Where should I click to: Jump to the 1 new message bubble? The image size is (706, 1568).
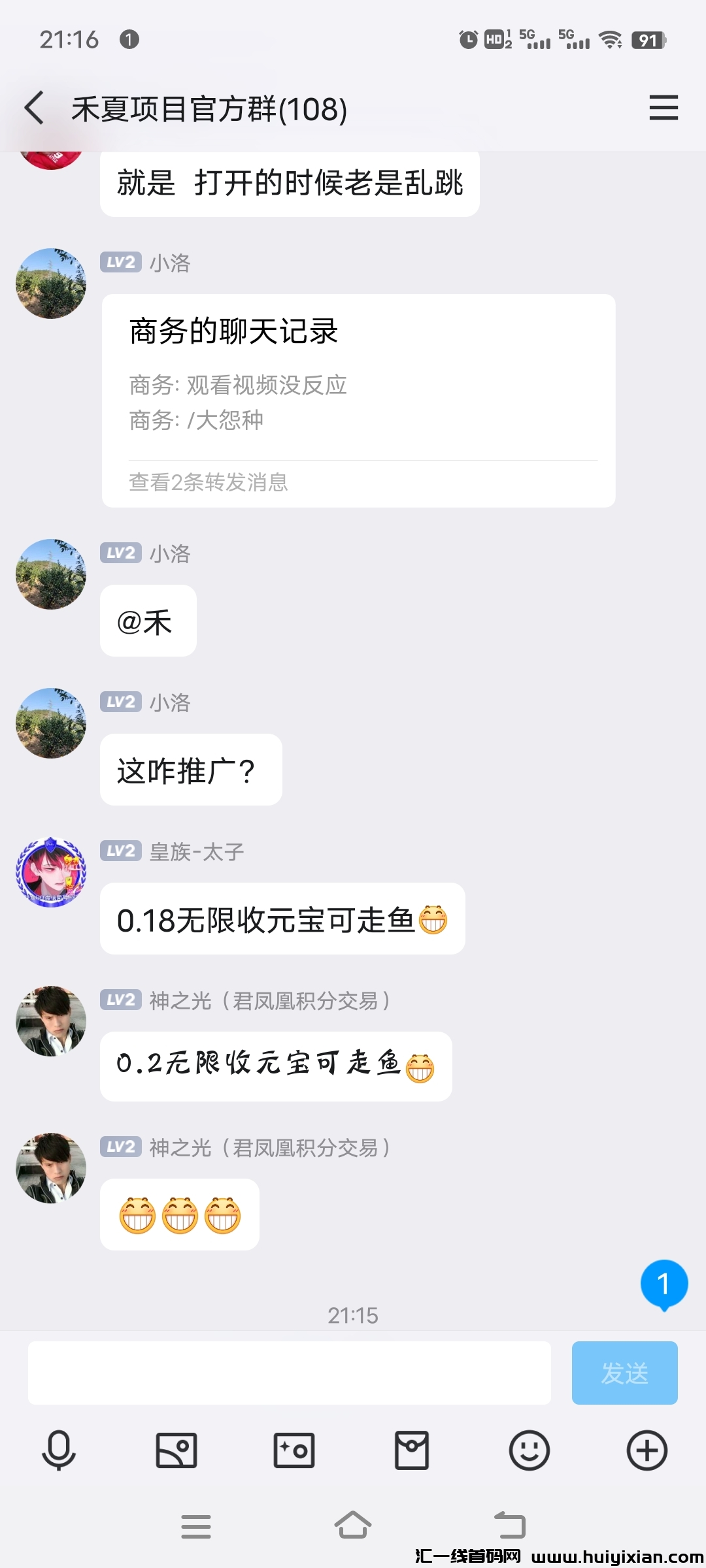(x=664, y=1284)
